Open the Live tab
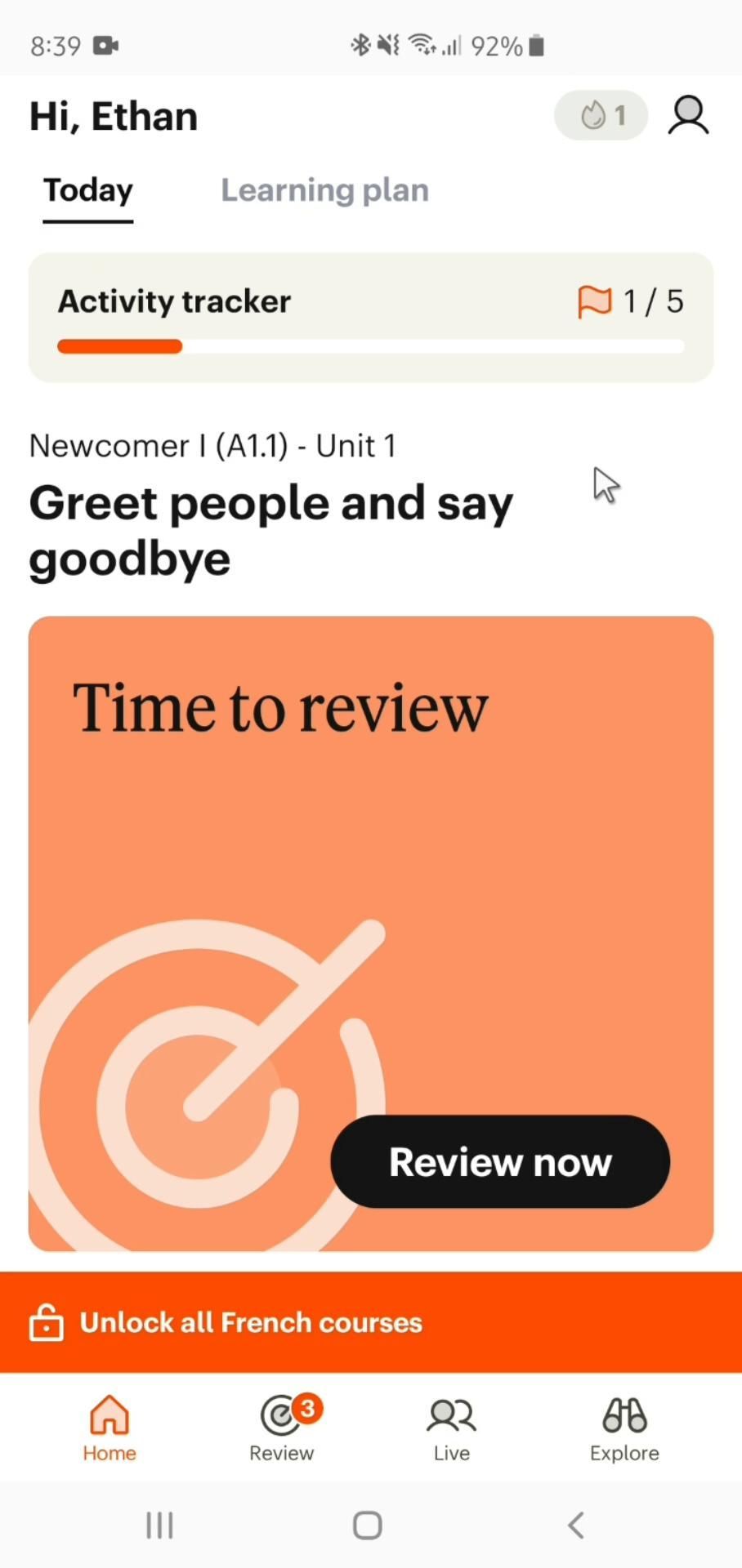This screenshot has height=1568, width=742. [451, 1428]
